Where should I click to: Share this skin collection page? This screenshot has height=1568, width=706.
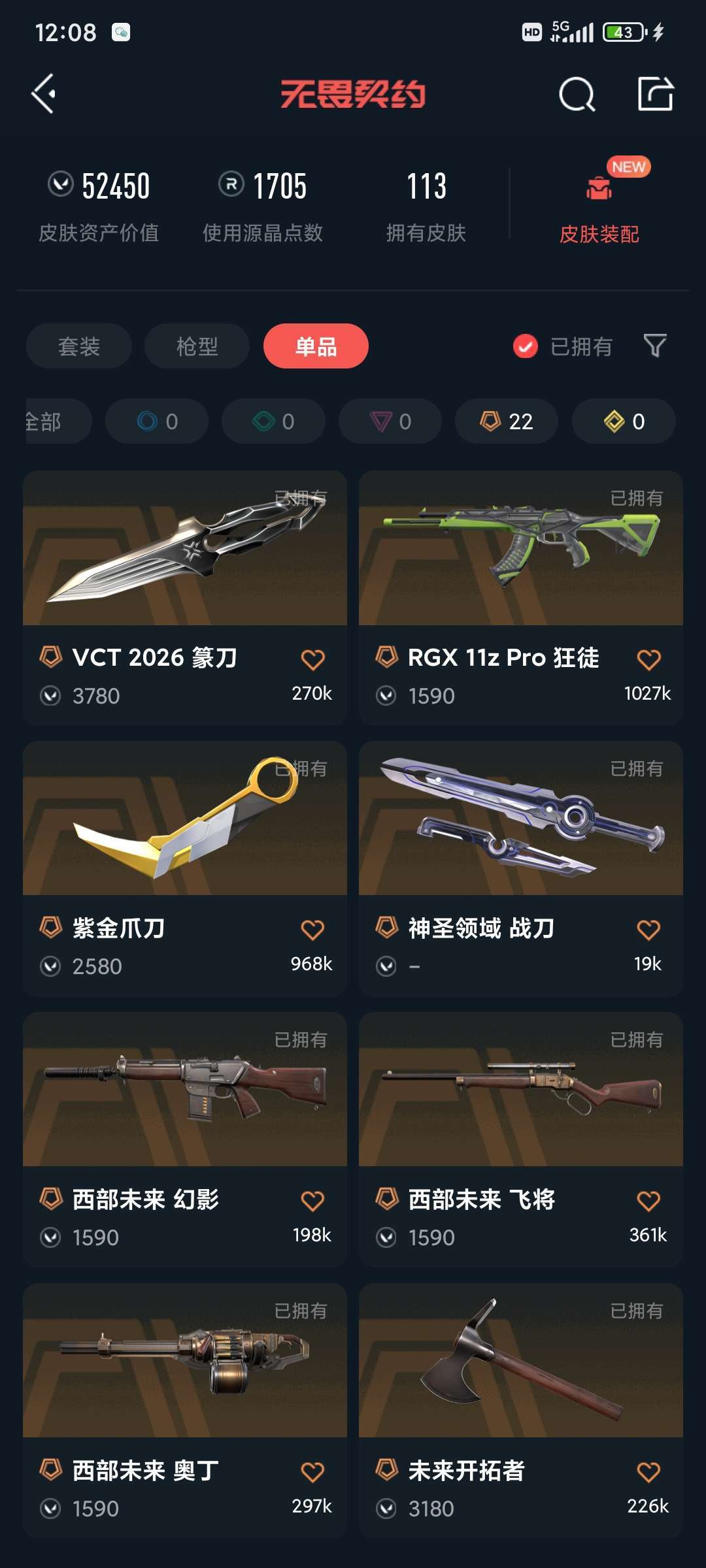(655, 94)
